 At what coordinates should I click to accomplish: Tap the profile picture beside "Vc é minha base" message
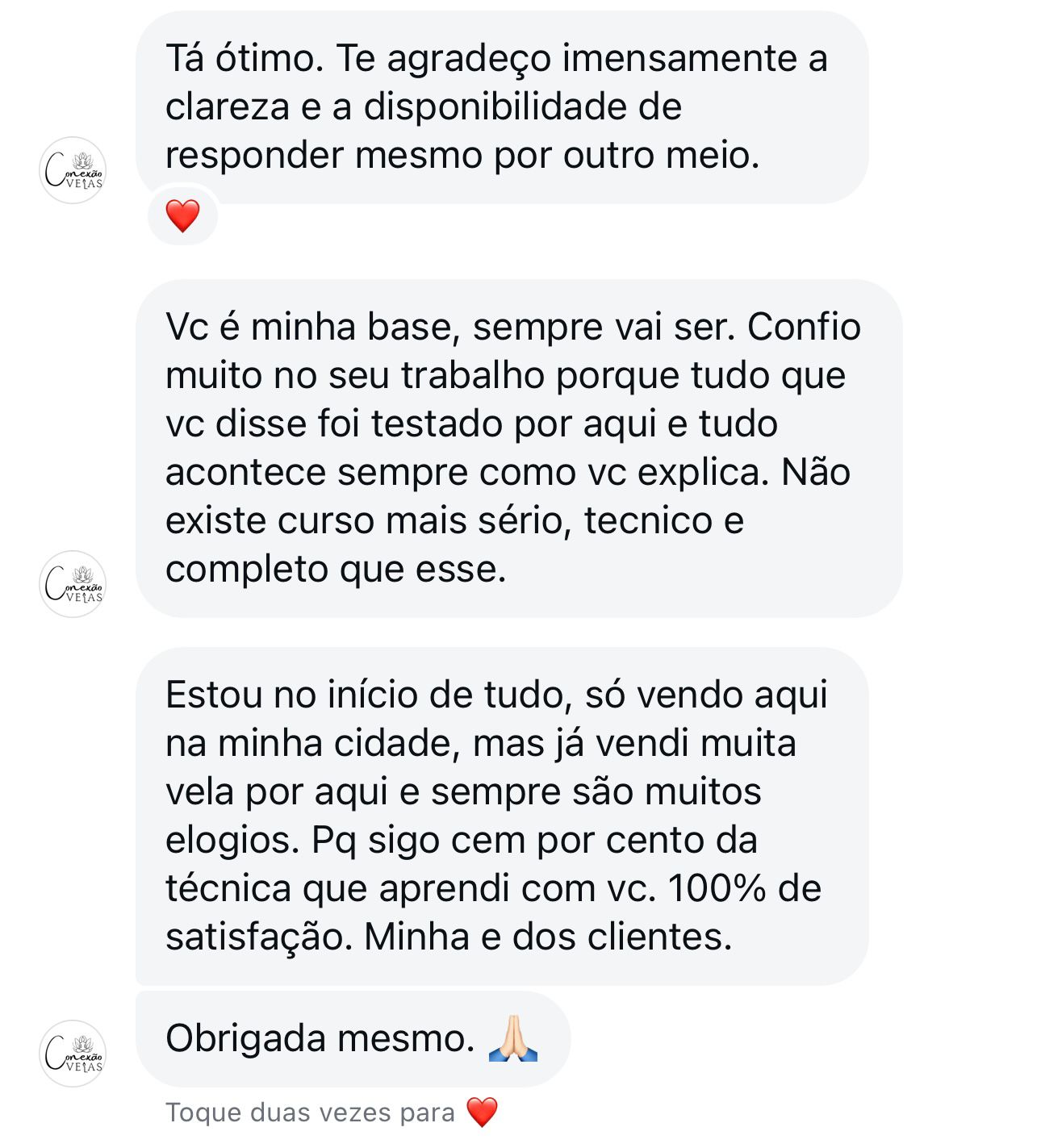click(73, 584)
